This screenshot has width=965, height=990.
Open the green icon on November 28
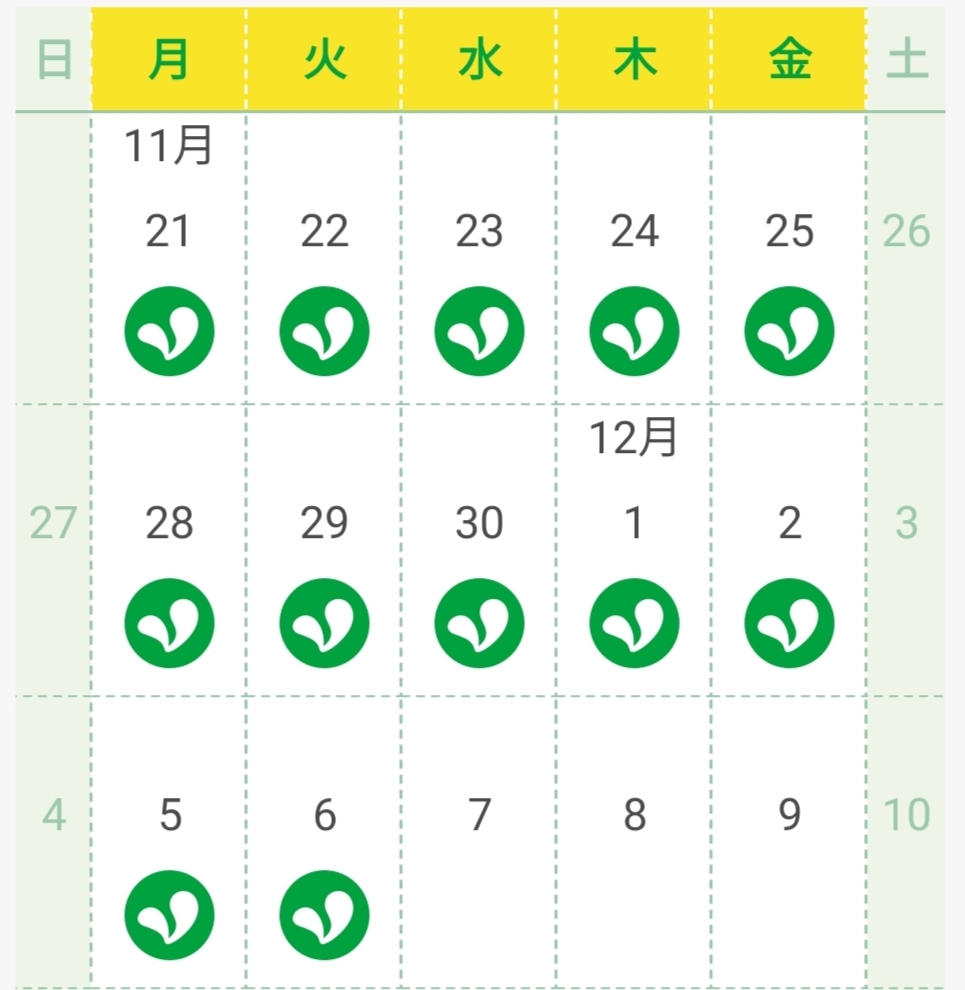[x=169, y=623]
